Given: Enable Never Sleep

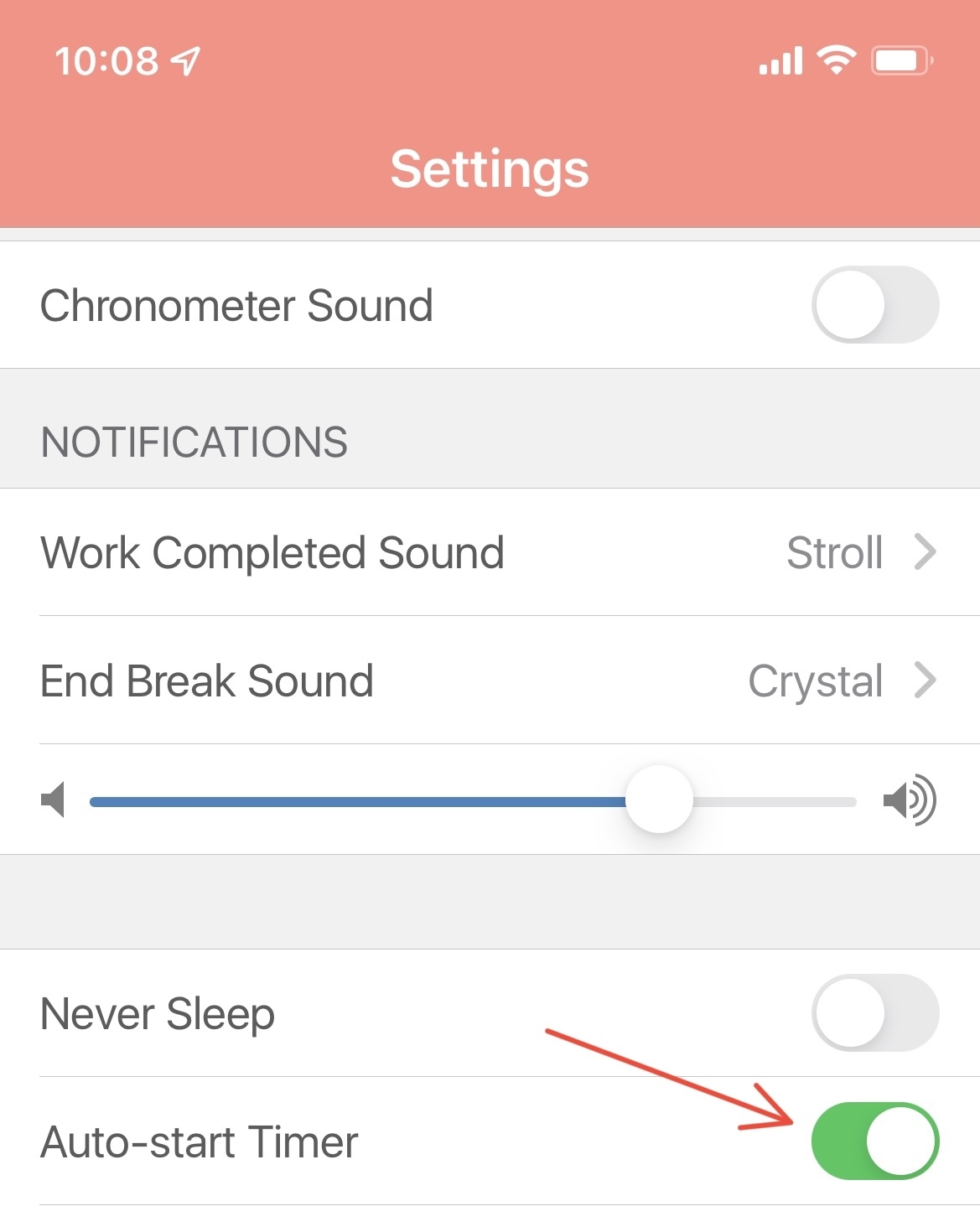Looking at the screenshot, I should pos(874,1012).
